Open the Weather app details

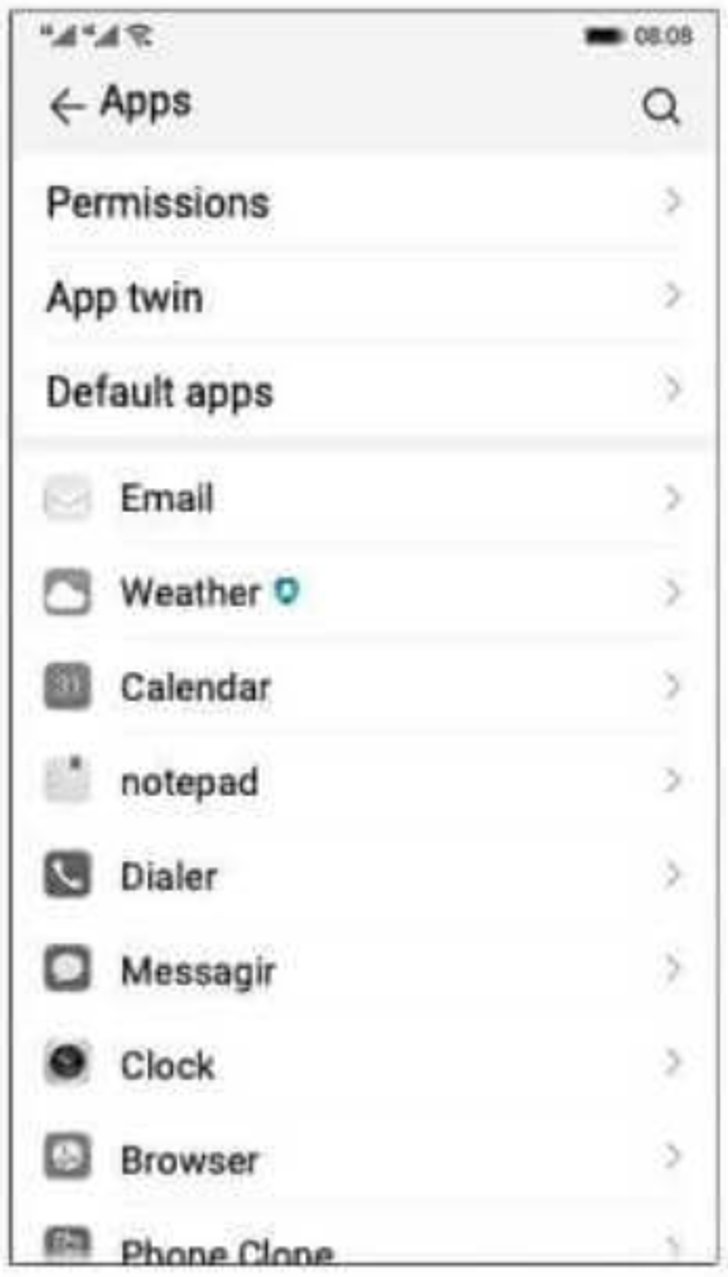point(364,593)
